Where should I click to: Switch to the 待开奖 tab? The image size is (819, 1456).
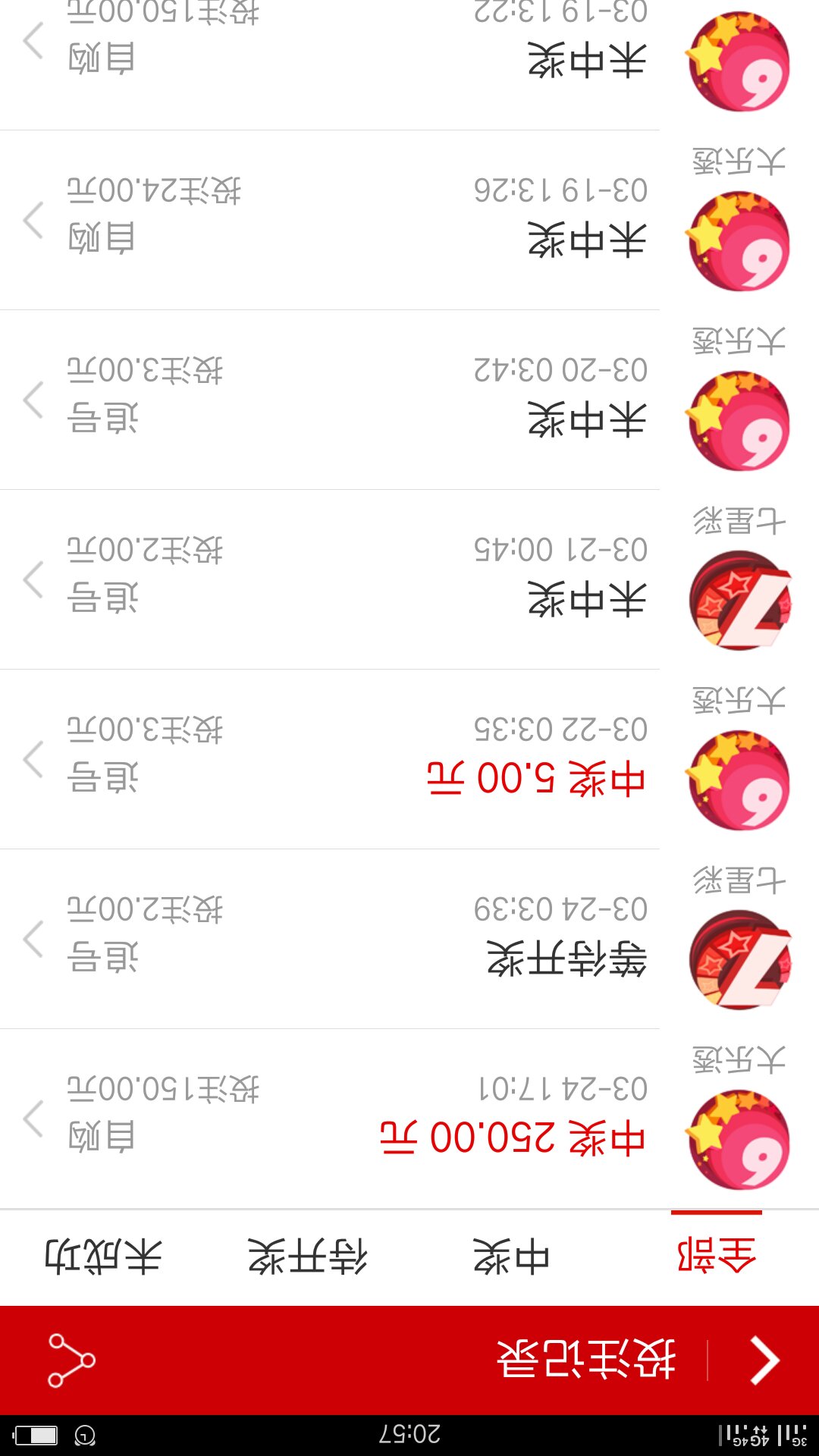(x=307, y=1256)
